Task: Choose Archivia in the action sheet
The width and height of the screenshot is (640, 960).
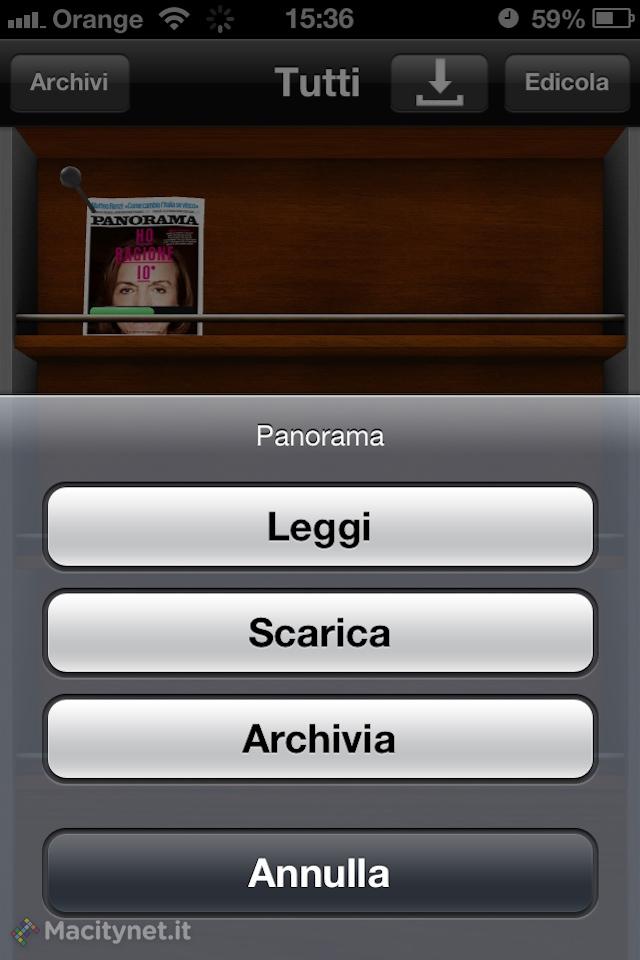Action: point(320,739)
